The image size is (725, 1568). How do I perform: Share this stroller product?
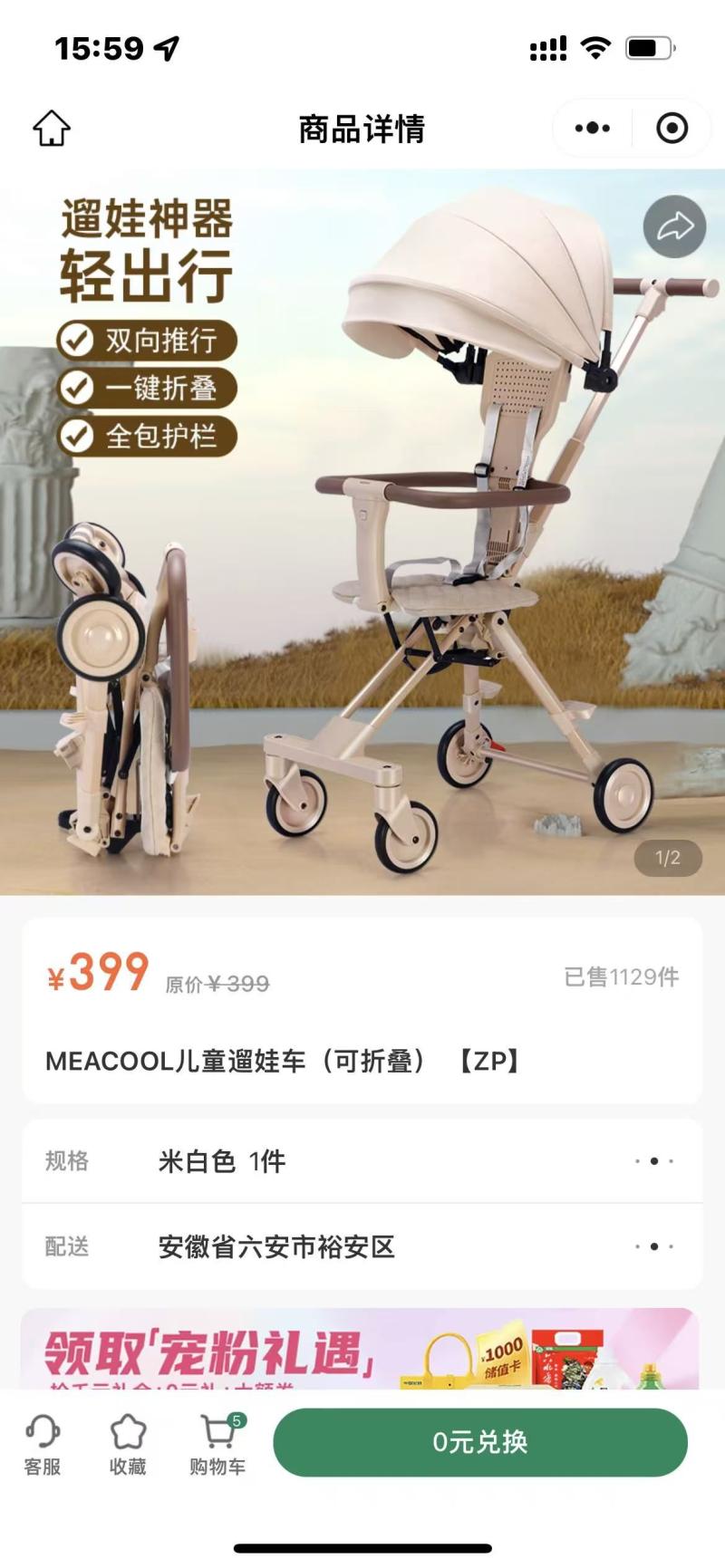click(x=674, y=226)
